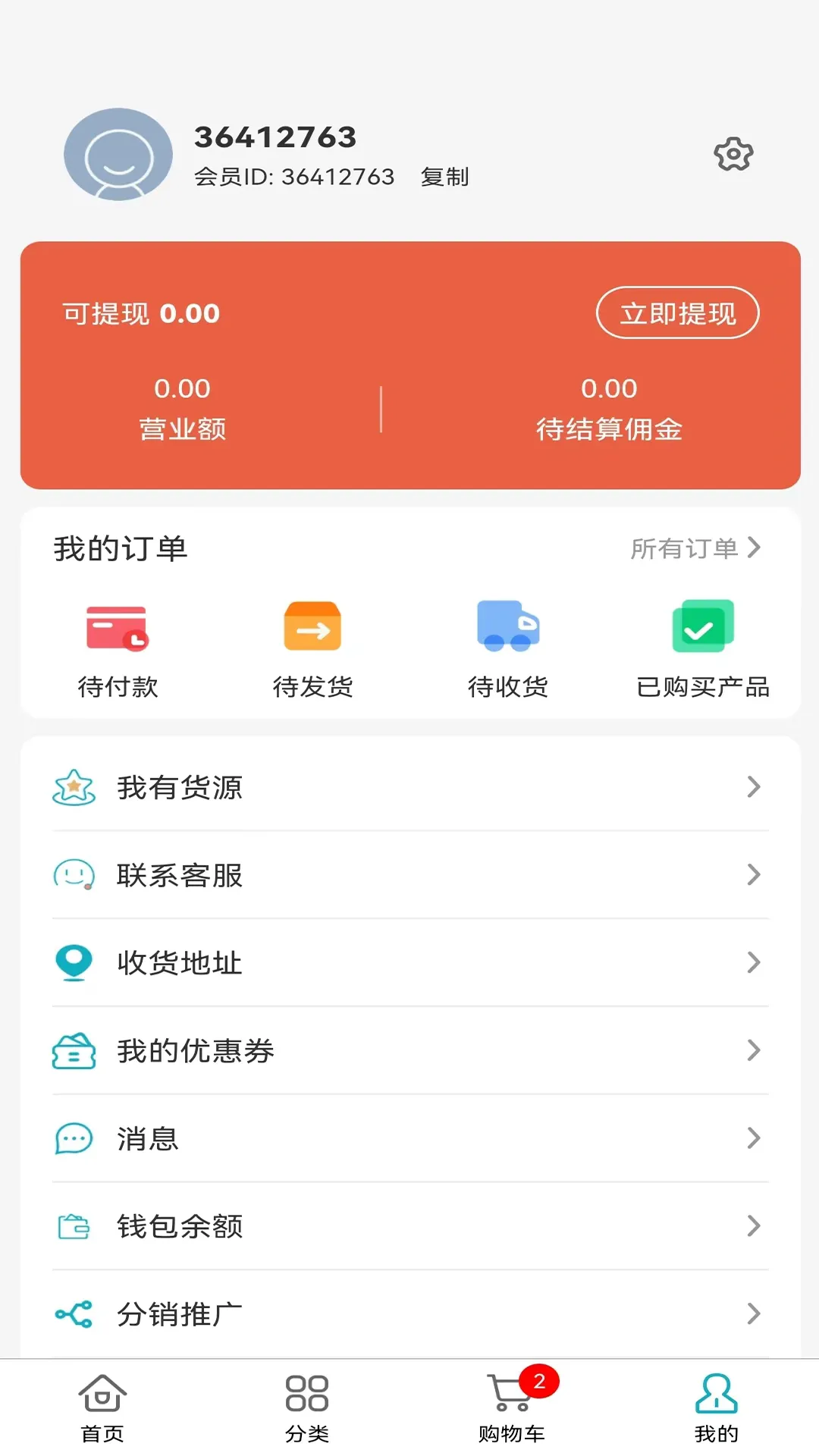819x1456 pixels.
Task: Click 复制 to copy member ID
Action: coord(445,177)
